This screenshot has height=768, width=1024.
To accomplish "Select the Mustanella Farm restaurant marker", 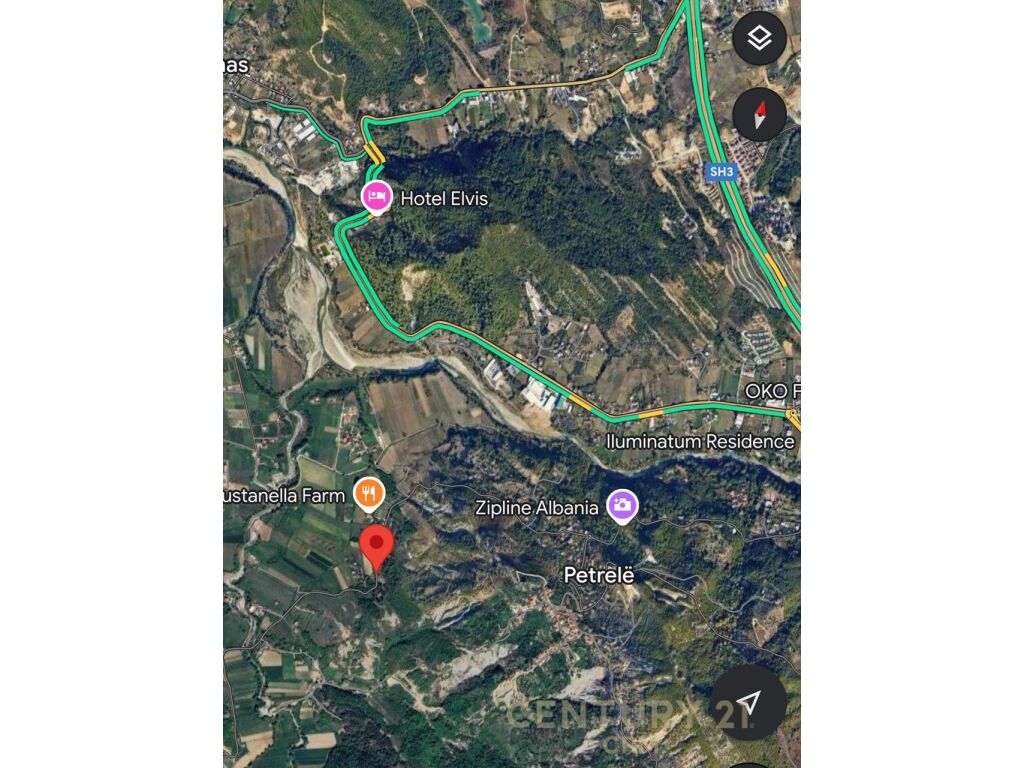I will (x=369, y=492).
